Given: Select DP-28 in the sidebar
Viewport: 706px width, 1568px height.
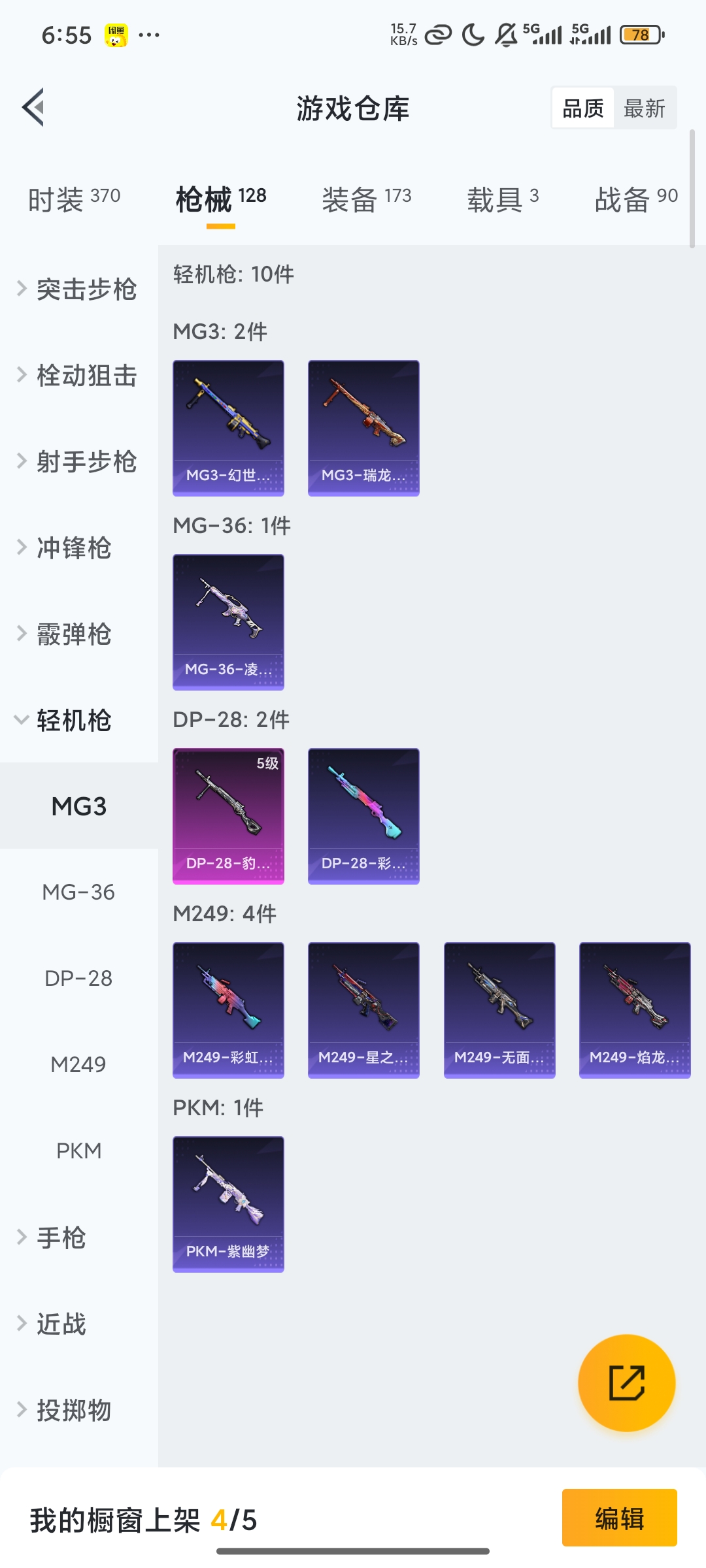Looking at the screenshot, I should click(78, 978).
